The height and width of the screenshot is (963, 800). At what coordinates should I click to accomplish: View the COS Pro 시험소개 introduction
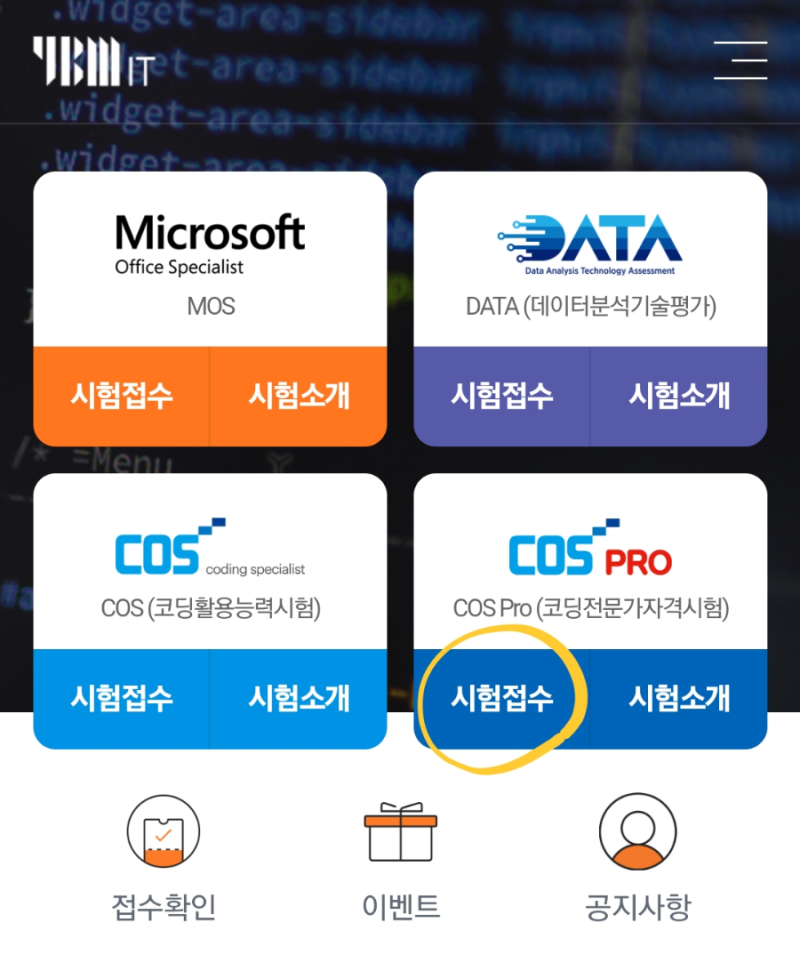[x=679, y=699]
